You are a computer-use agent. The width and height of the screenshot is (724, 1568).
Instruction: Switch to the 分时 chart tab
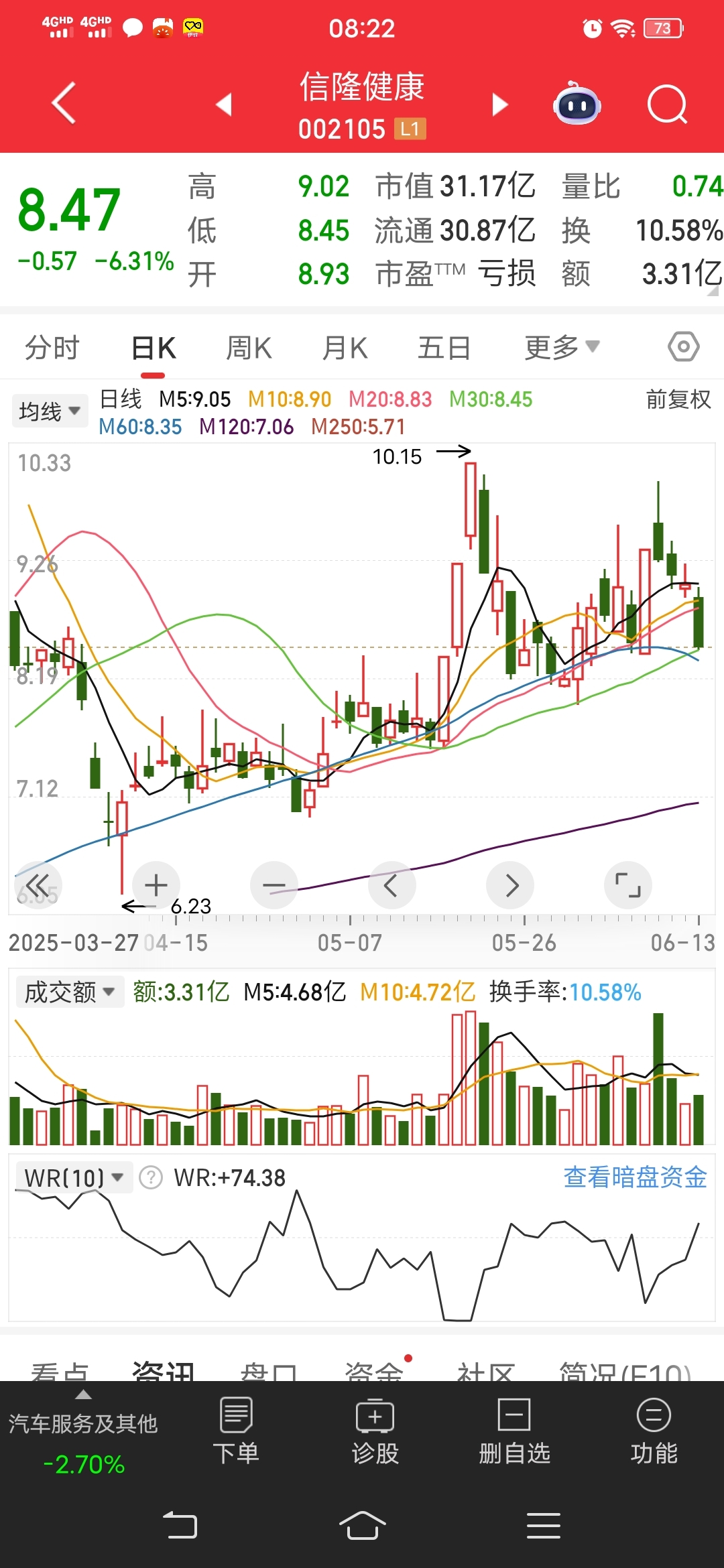pos(52,348)
